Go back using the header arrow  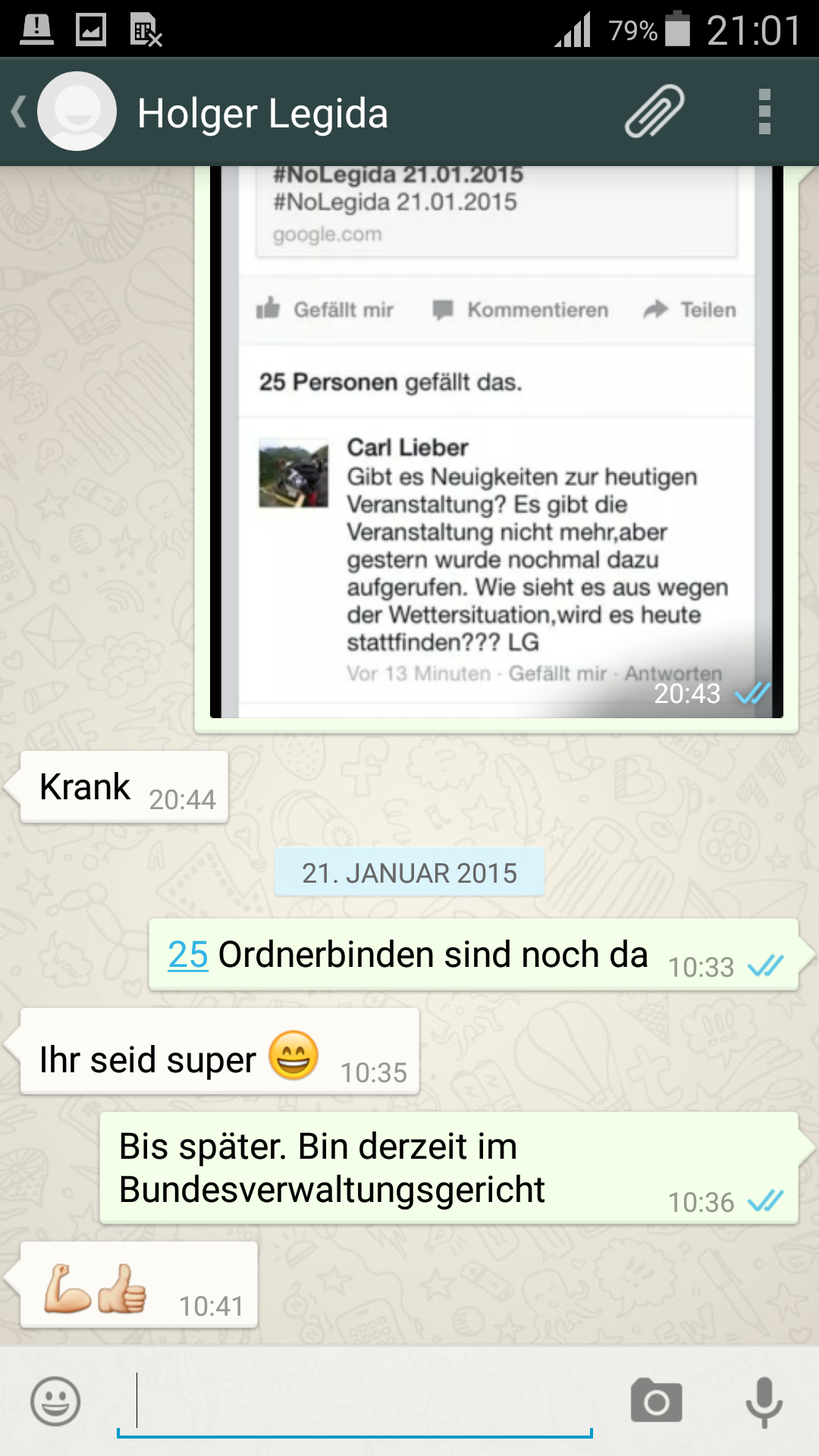tap(19, 112)
